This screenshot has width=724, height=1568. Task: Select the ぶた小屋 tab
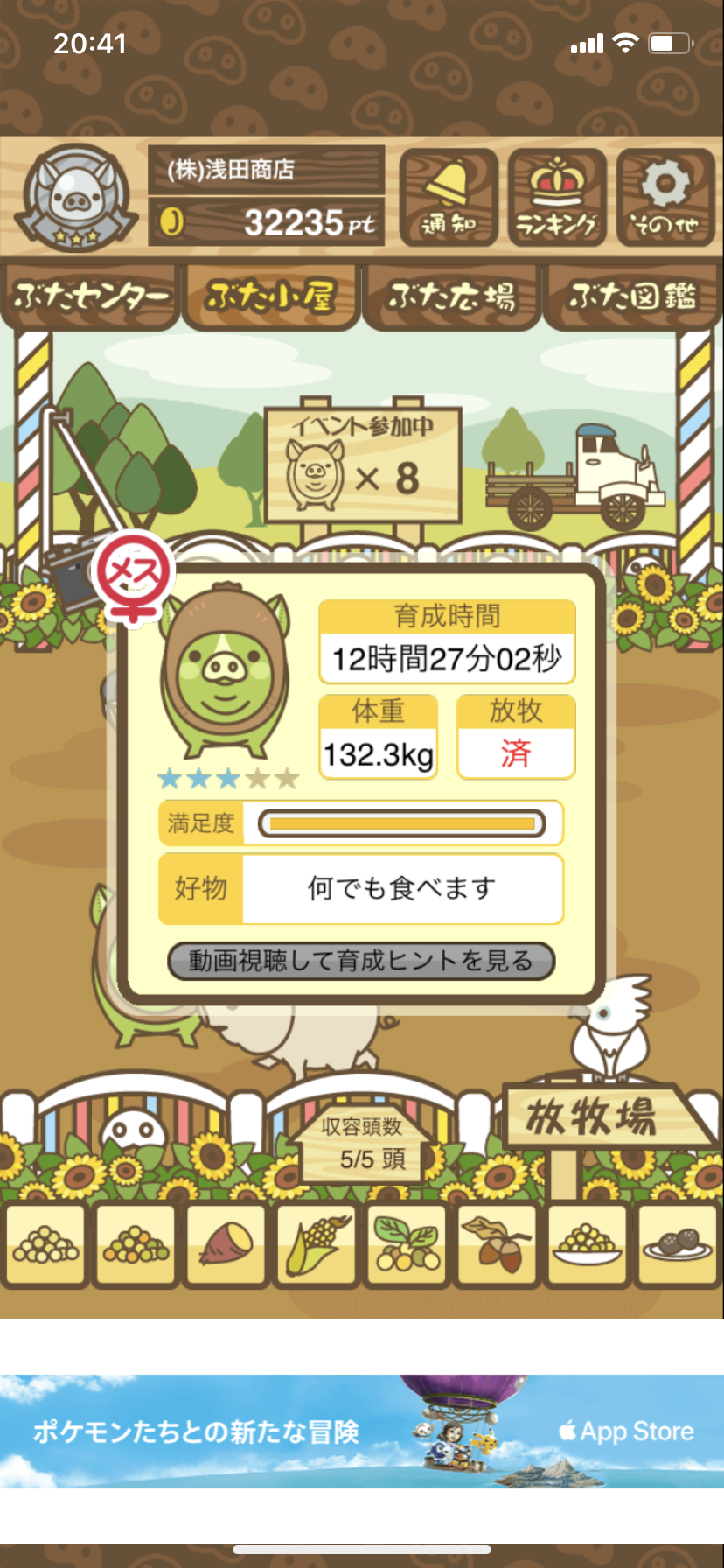(x=271, y=297)
